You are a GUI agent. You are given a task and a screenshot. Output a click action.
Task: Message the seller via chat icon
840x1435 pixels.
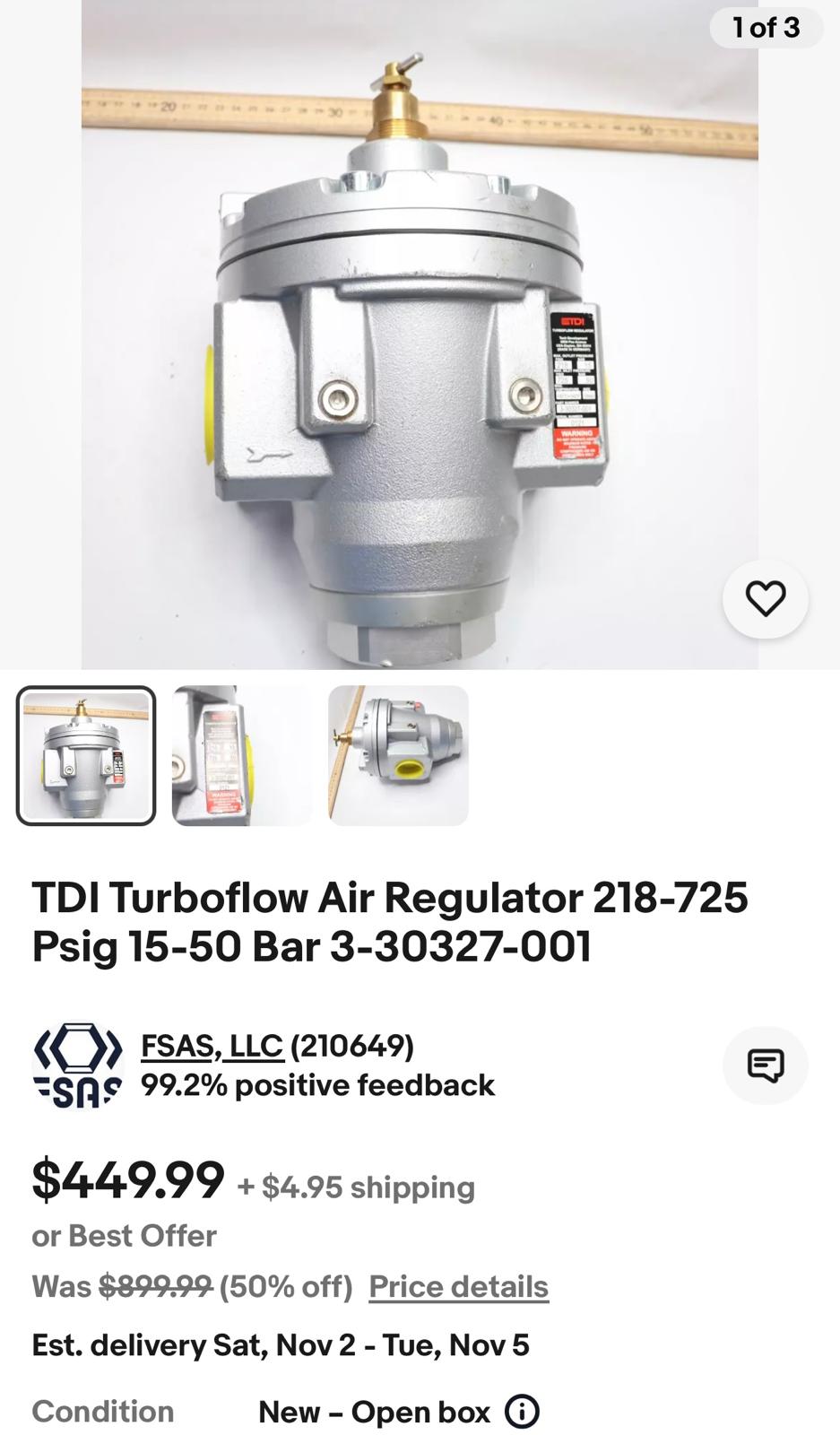click(765, 1065)
